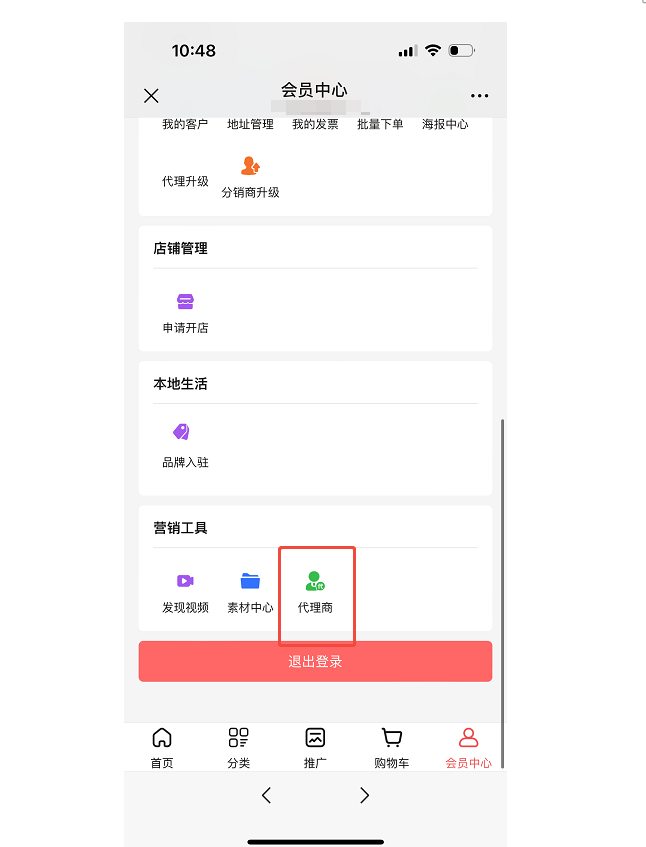Switch to the 首页 tab
This screenshot has height=847, width=646.
tap(162, 747)
